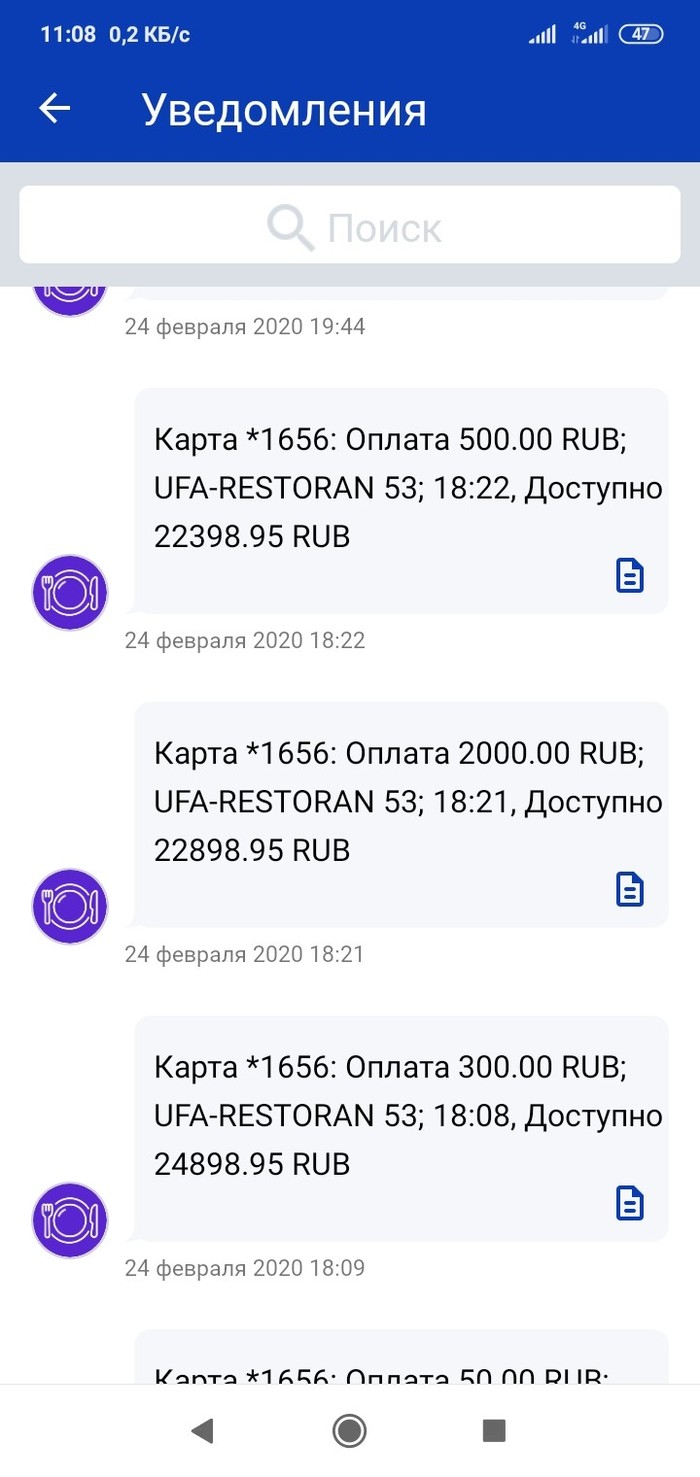The height and width of the screenshot is (1477, 700).
Task: Open receipt icon for 2000.00 RUB payment
Action: pyautogui.click(x=629, y=889)
